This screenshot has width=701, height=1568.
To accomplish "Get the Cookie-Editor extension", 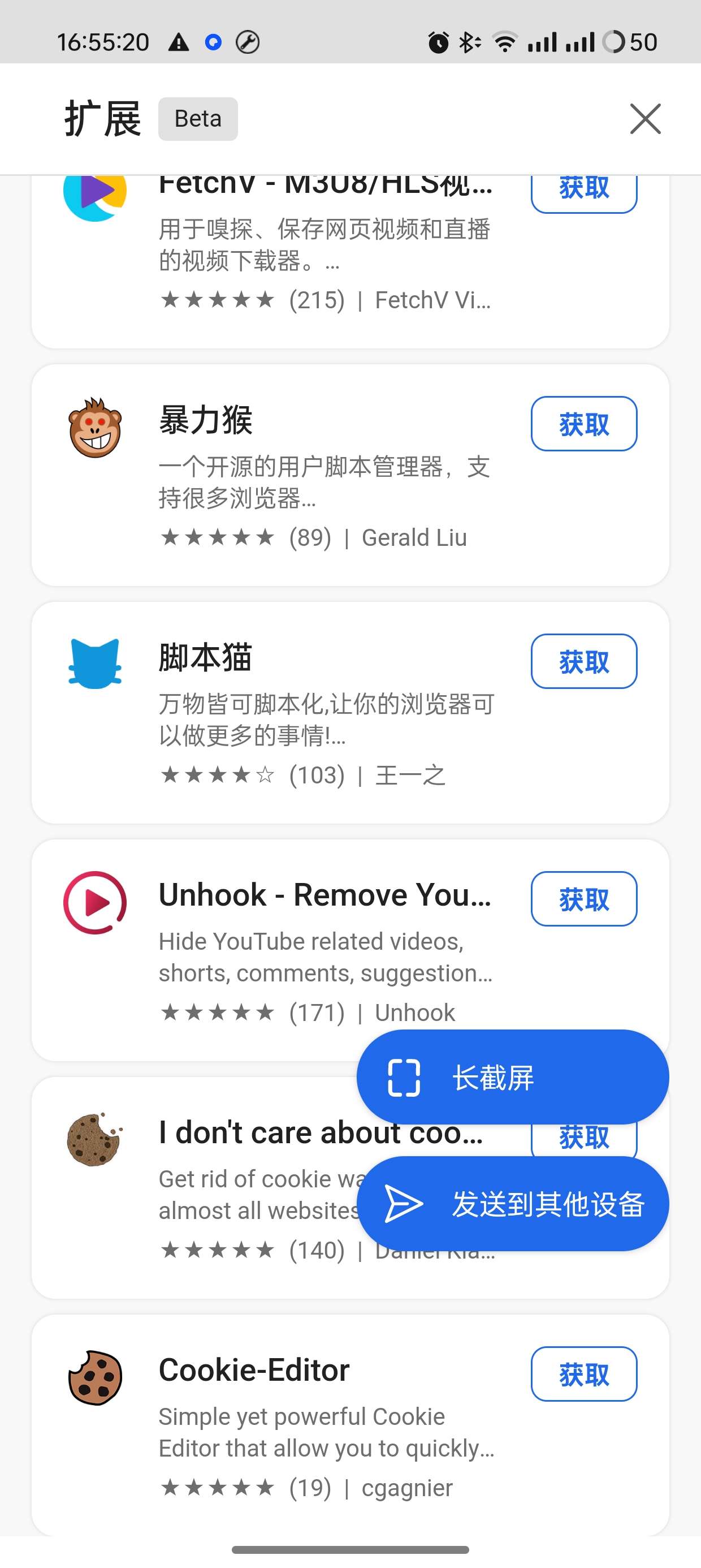I will coord(583,1374).
